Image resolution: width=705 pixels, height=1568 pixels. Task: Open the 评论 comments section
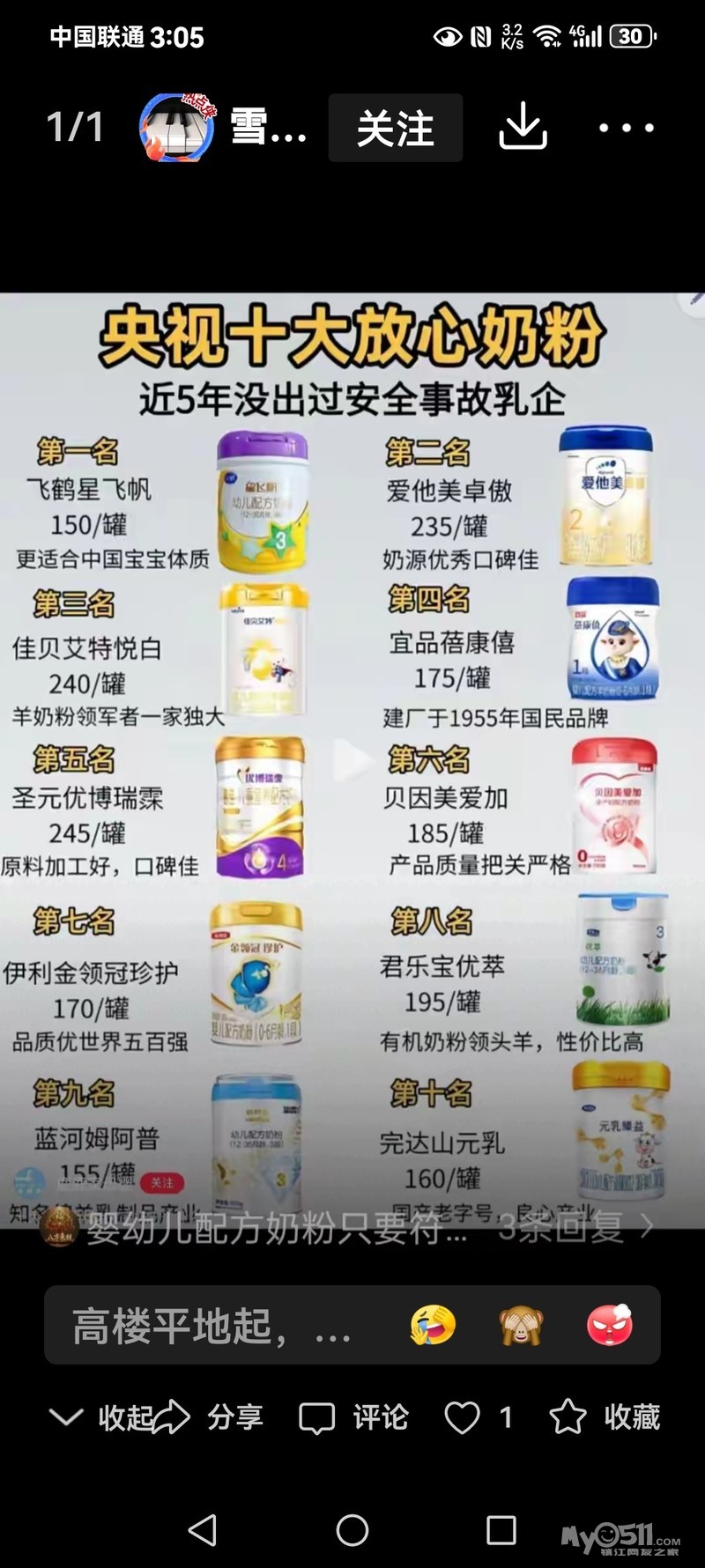[354, 1417]
